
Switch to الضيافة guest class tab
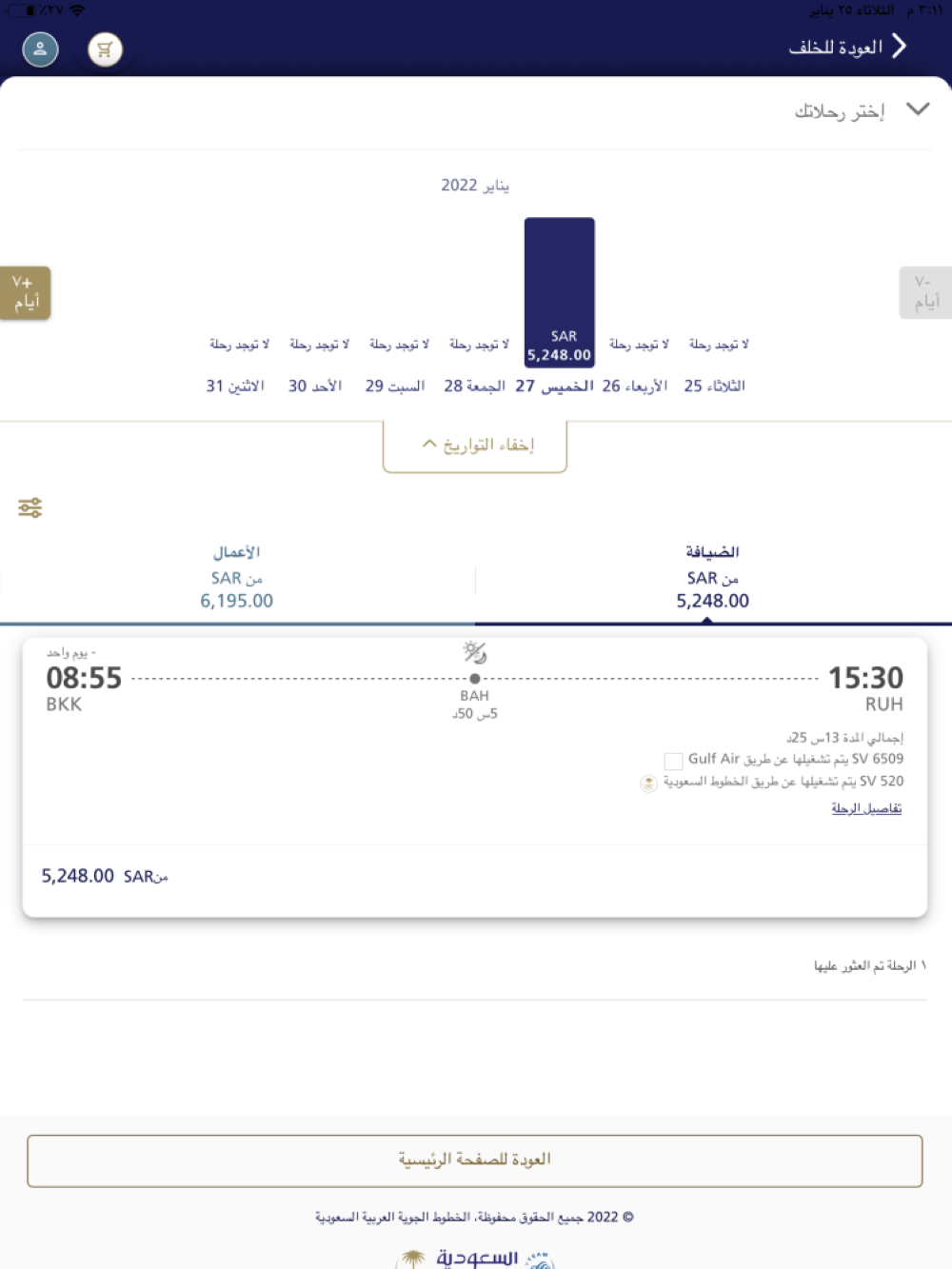pos(712,577)
